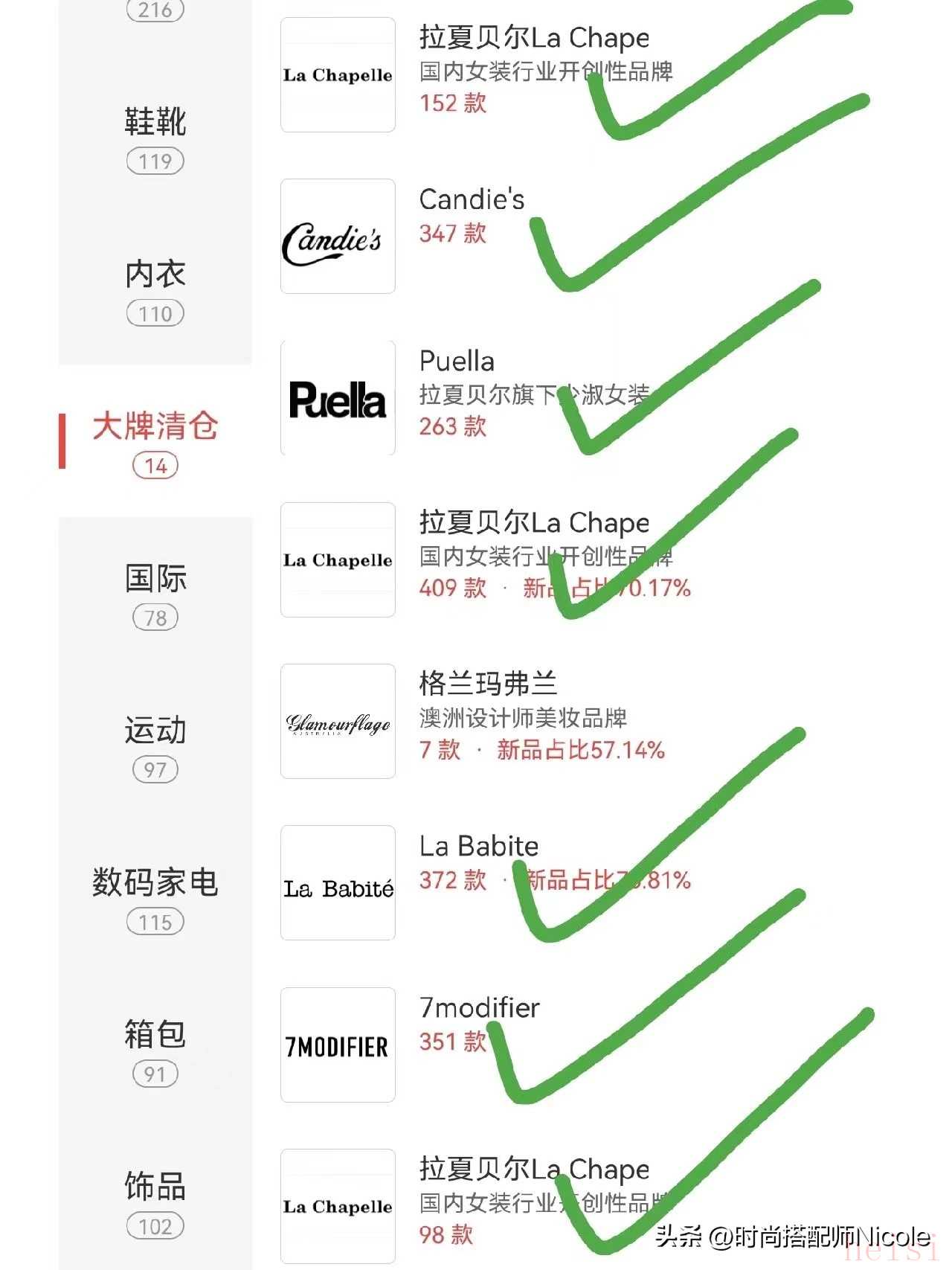Select the 箱包 category
The image size is (952, 1270).
(155, 1050)
